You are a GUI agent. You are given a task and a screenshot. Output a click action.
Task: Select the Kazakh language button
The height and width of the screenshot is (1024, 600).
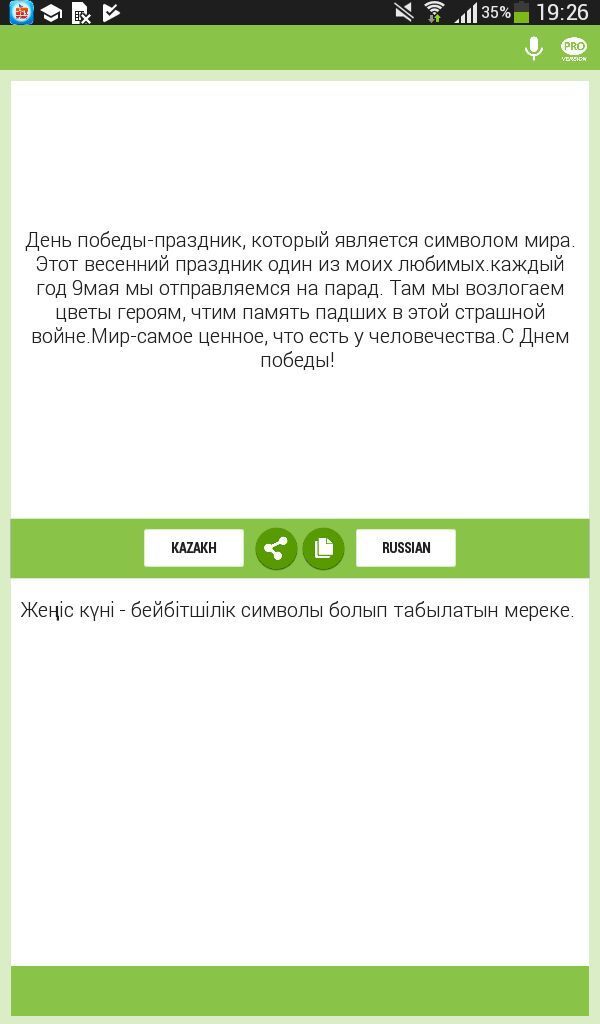[x=194, y=547]
